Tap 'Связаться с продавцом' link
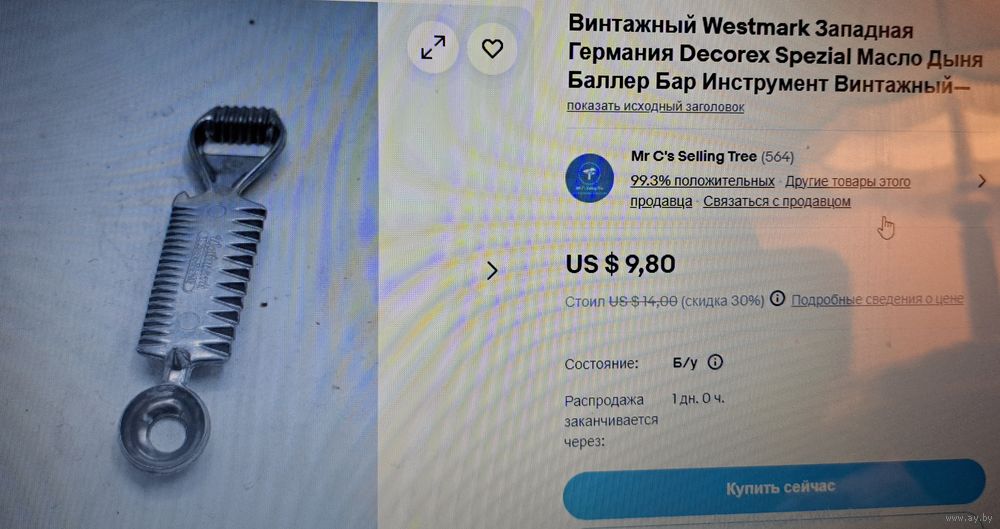This screenshot has height=529, width=1000. coord(776,201)
